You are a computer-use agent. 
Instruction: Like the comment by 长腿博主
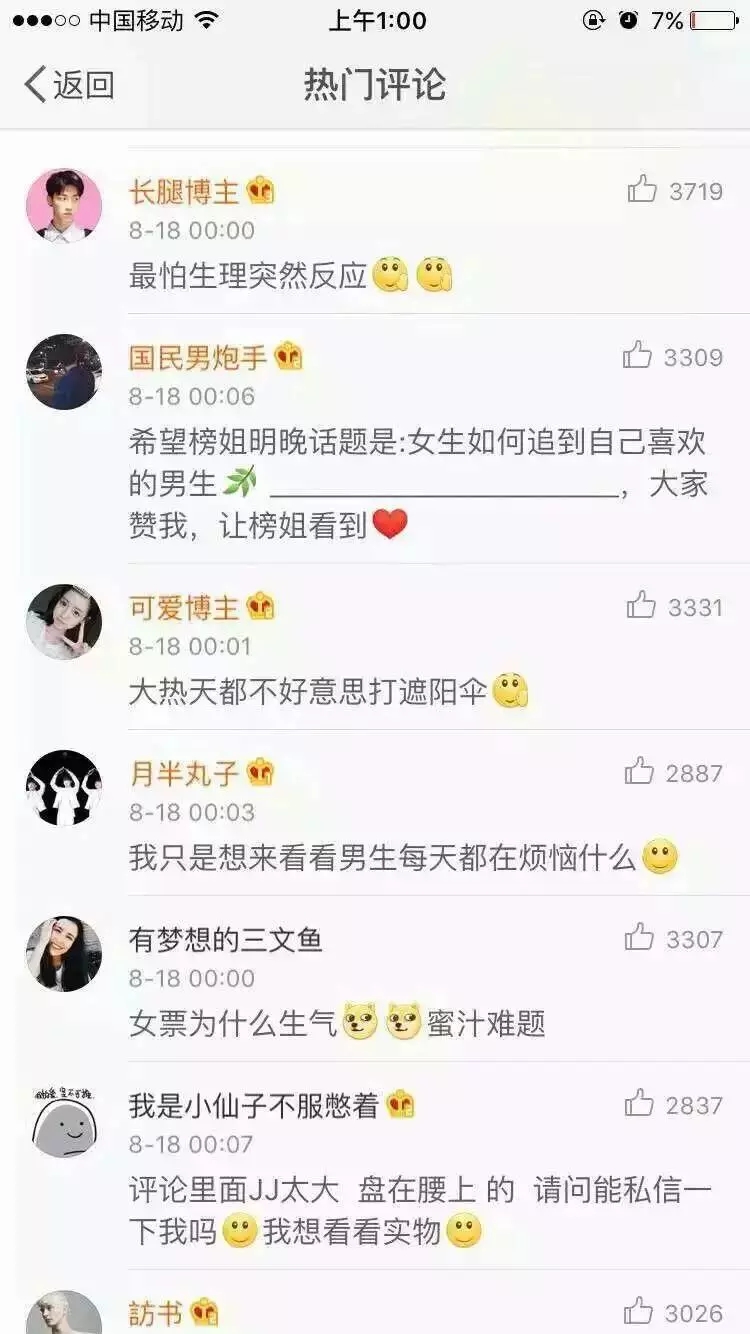pyautogui.click(x=642, y=189)
